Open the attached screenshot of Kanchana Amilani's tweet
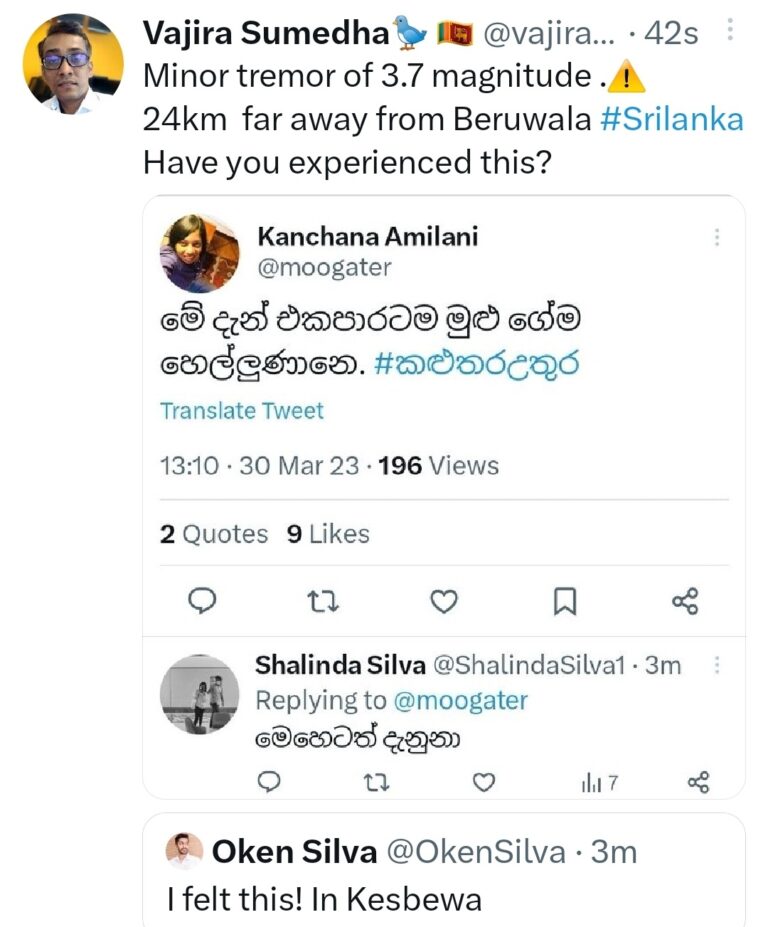The image size is (768, 927). point(444,420)
